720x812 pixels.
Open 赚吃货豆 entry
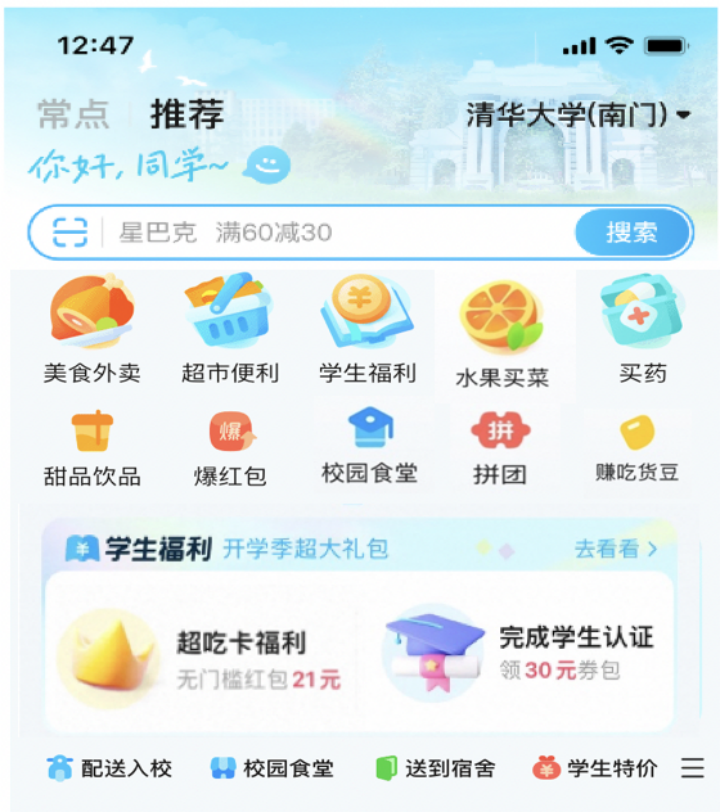637,447
